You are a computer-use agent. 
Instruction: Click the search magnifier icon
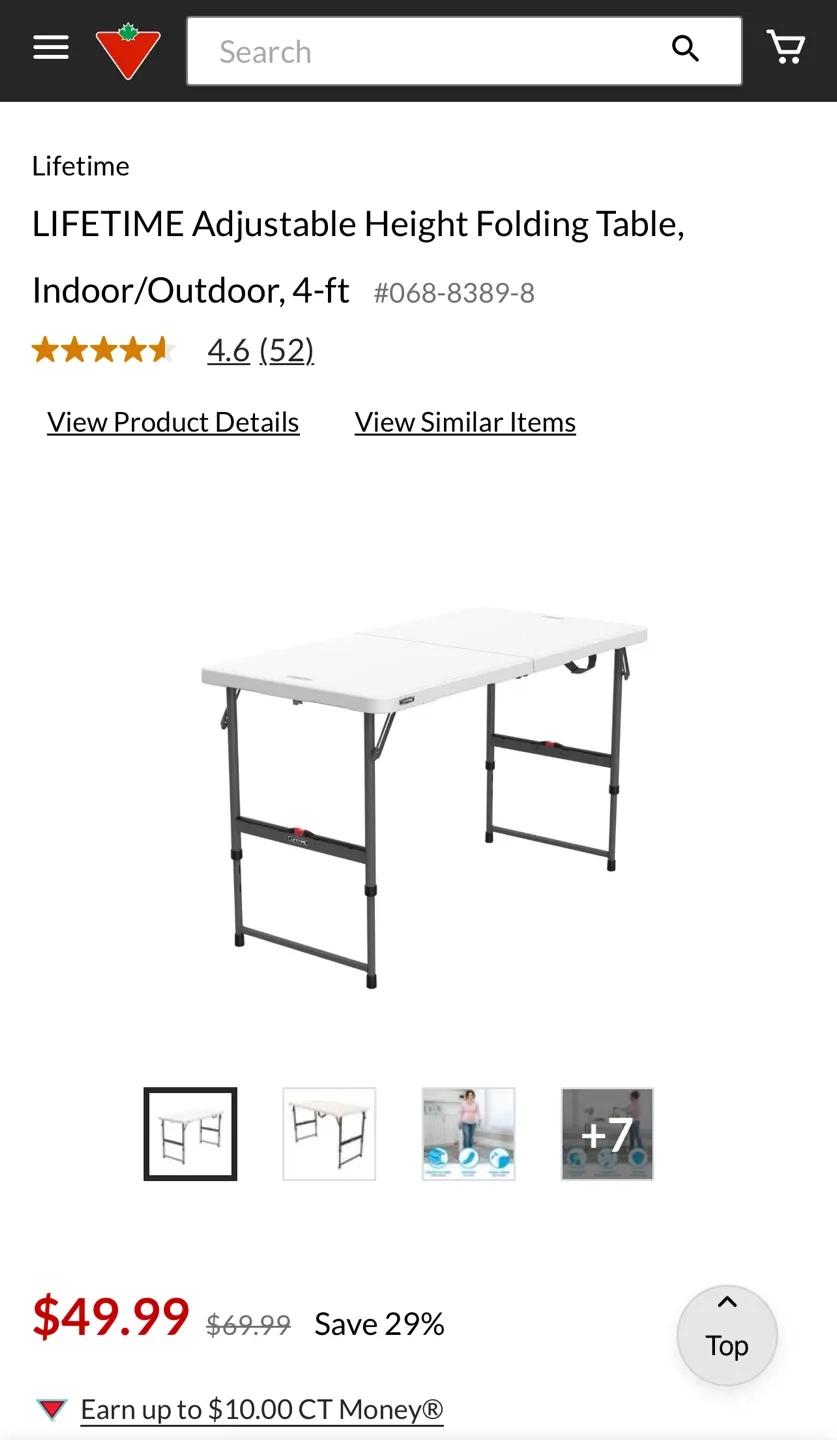coord(685,48)
